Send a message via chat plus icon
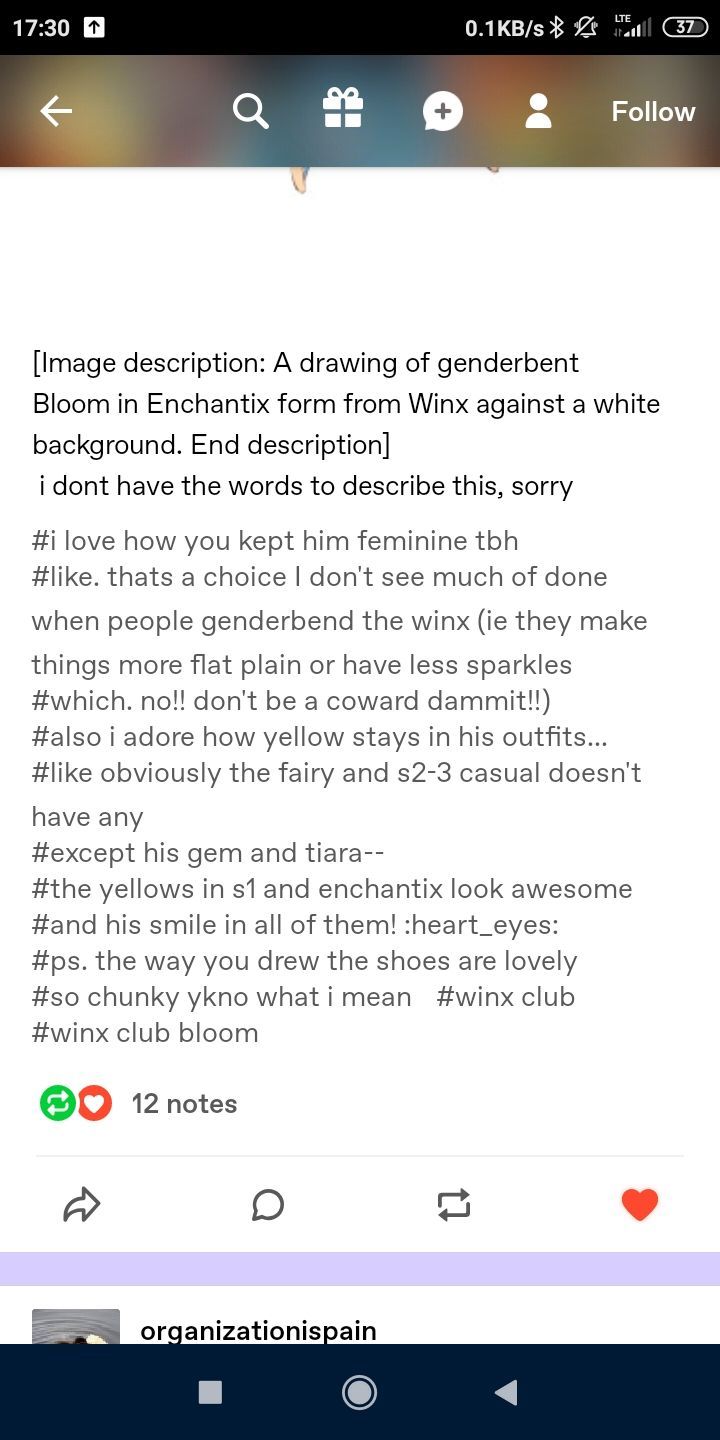 click(x=443, y=112)
